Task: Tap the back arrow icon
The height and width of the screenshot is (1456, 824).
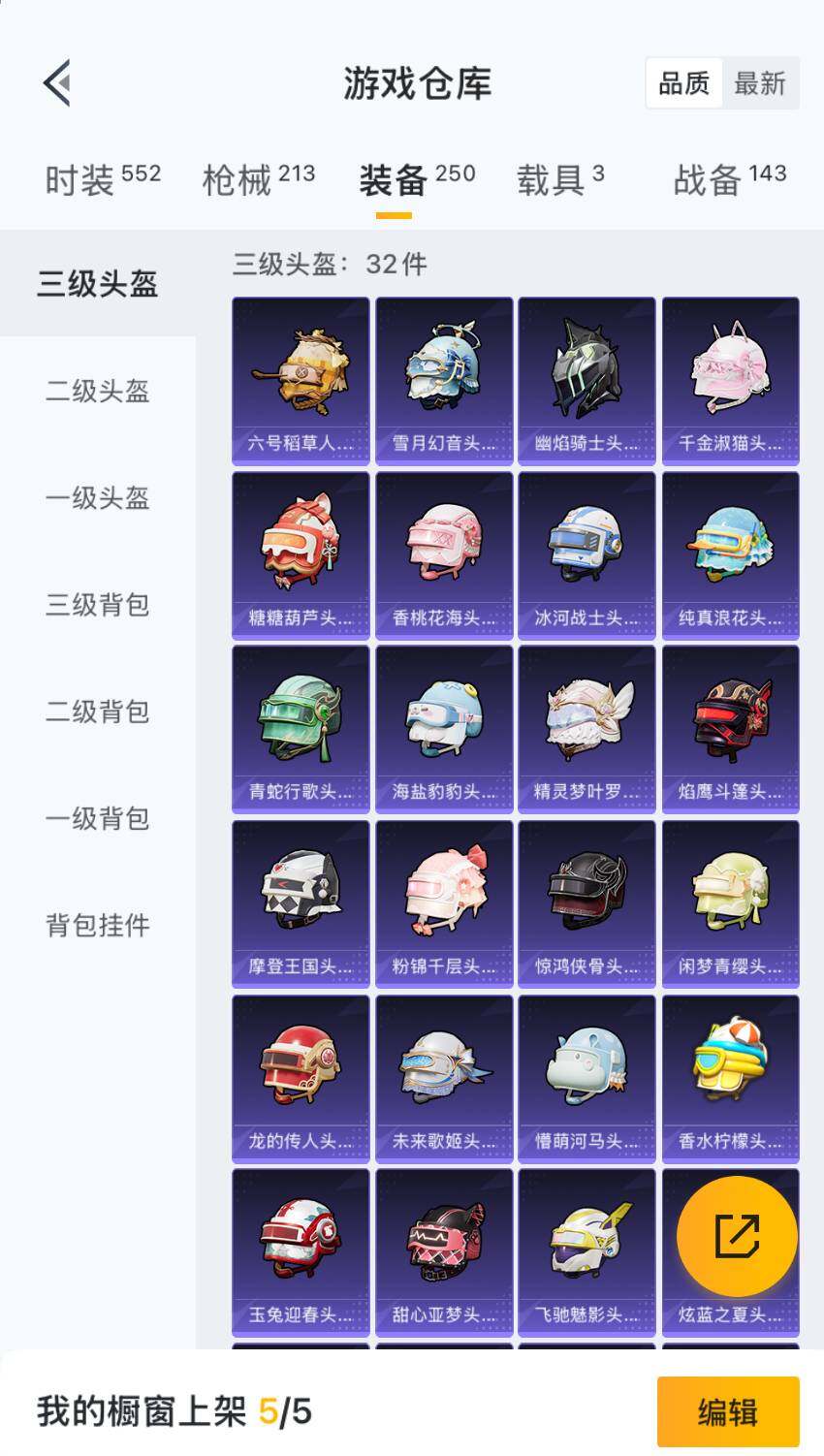Action: pyautogui.click(x=55, y=83)
